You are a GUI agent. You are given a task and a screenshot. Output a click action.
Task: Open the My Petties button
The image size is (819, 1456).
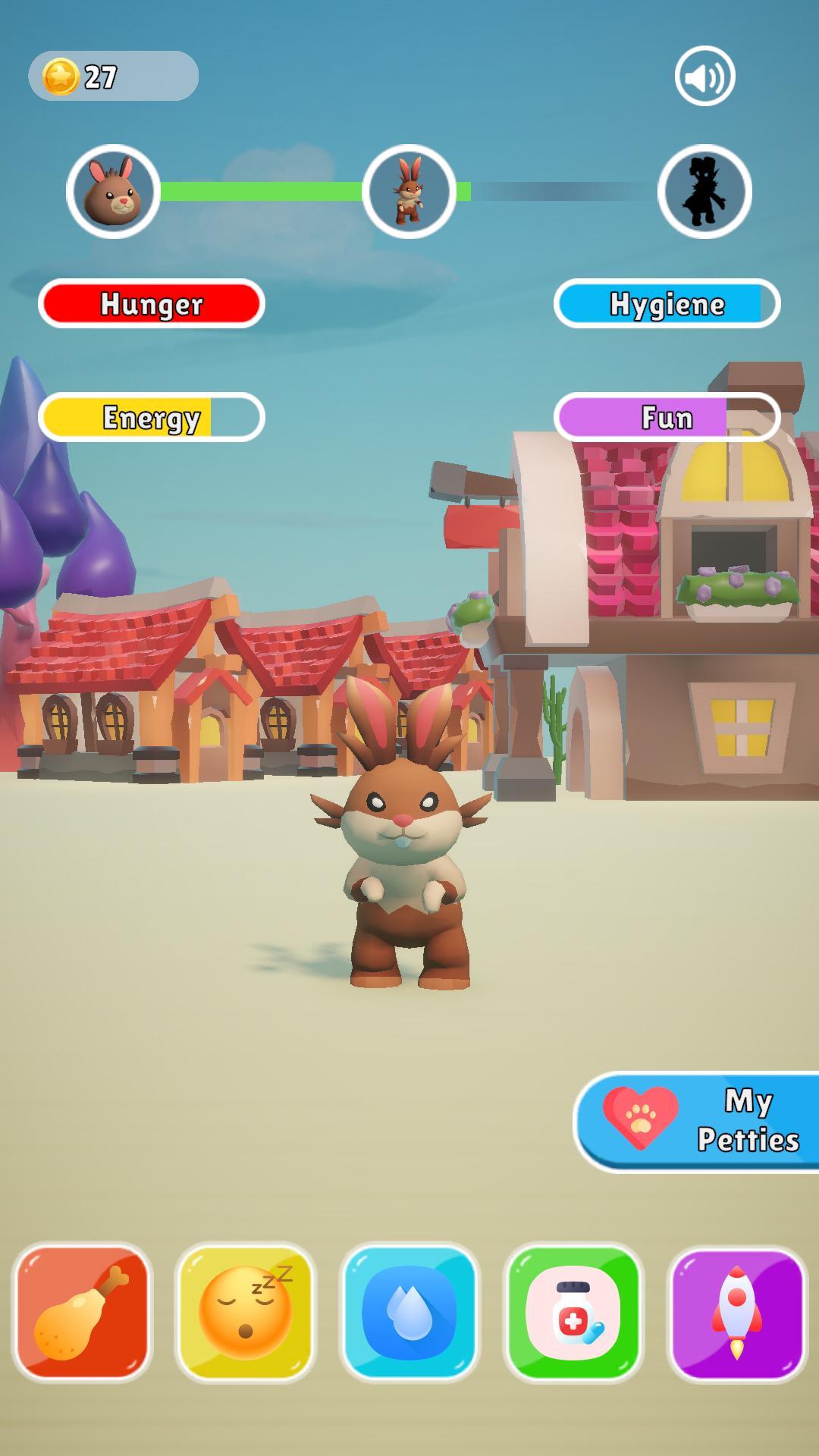[x=698, y=1121]
